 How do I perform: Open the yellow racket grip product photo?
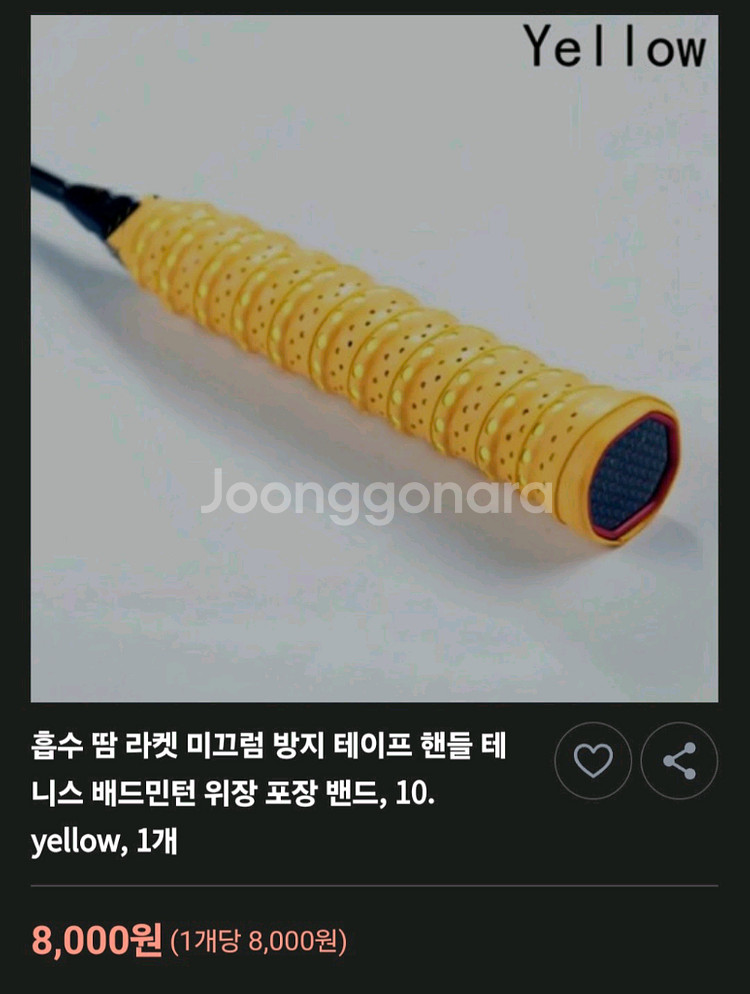[374, 358]
